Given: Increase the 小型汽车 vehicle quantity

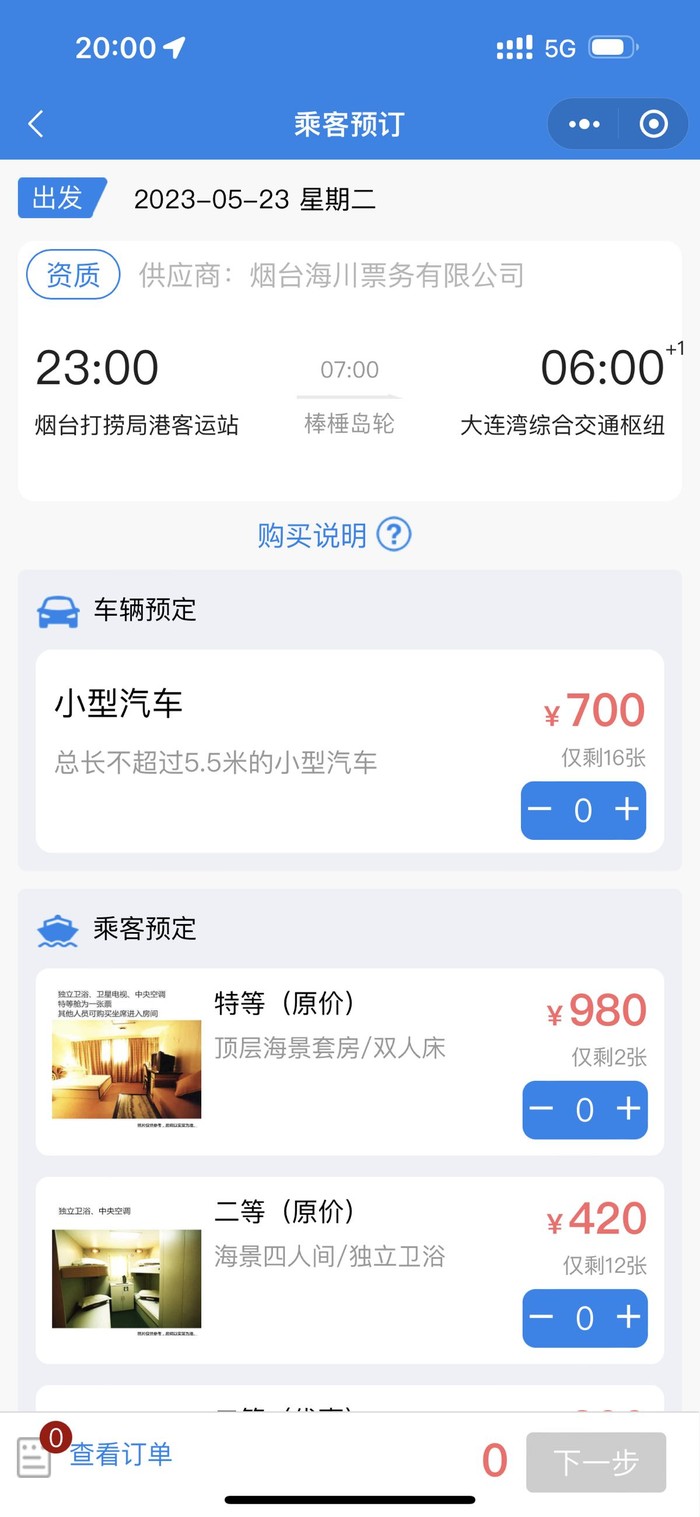Looking at the screenshot, I should click(627, 810).
